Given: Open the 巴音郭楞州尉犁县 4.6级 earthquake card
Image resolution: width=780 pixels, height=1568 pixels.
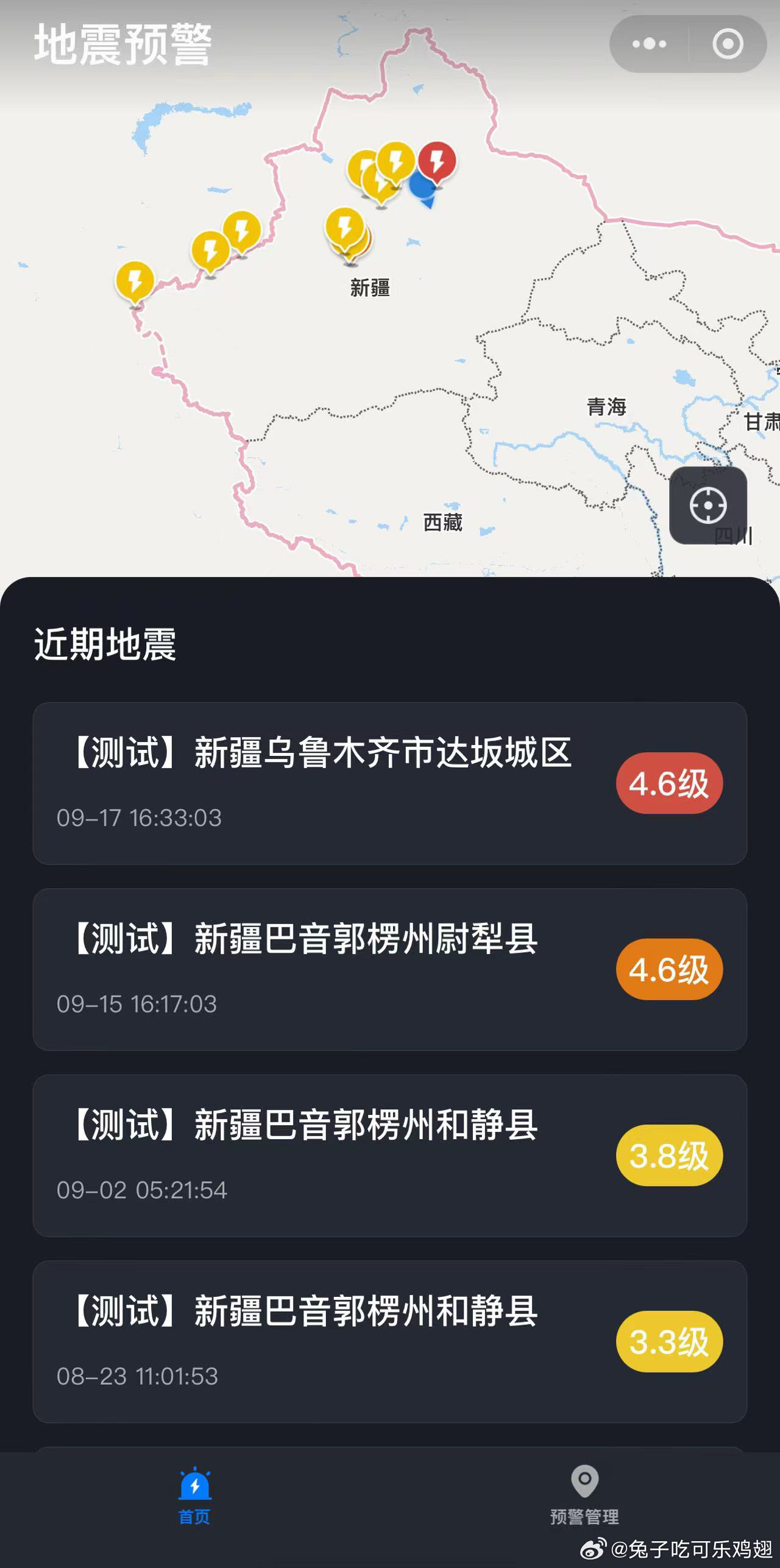Looking at the screenshot, I should [x=390, y=969].
